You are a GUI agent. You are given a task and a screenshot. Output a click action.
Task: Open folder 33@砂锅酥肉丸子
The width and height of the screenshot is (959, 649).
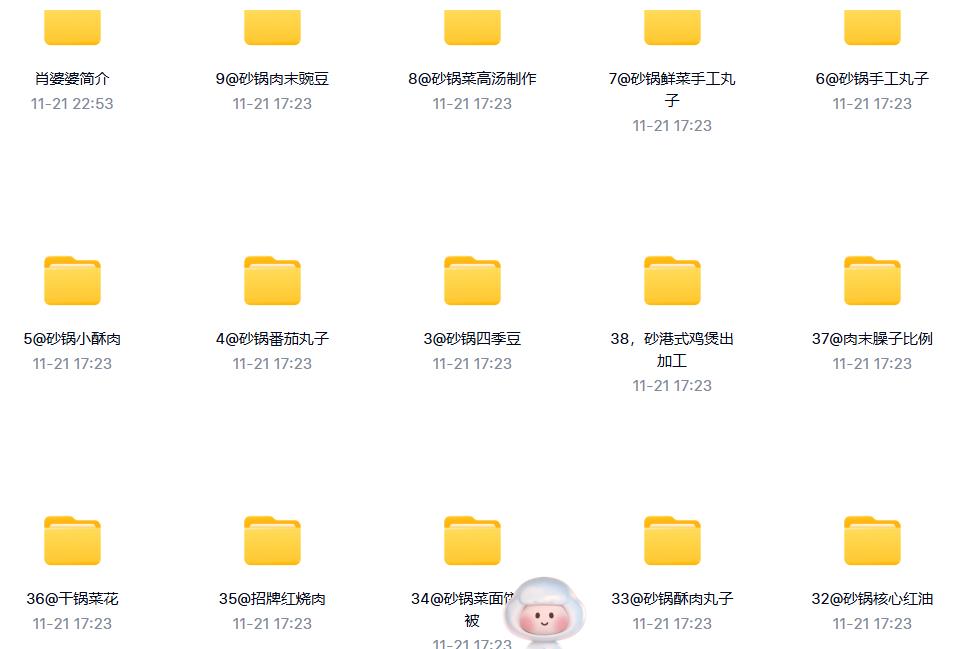[x=672, y=541]
